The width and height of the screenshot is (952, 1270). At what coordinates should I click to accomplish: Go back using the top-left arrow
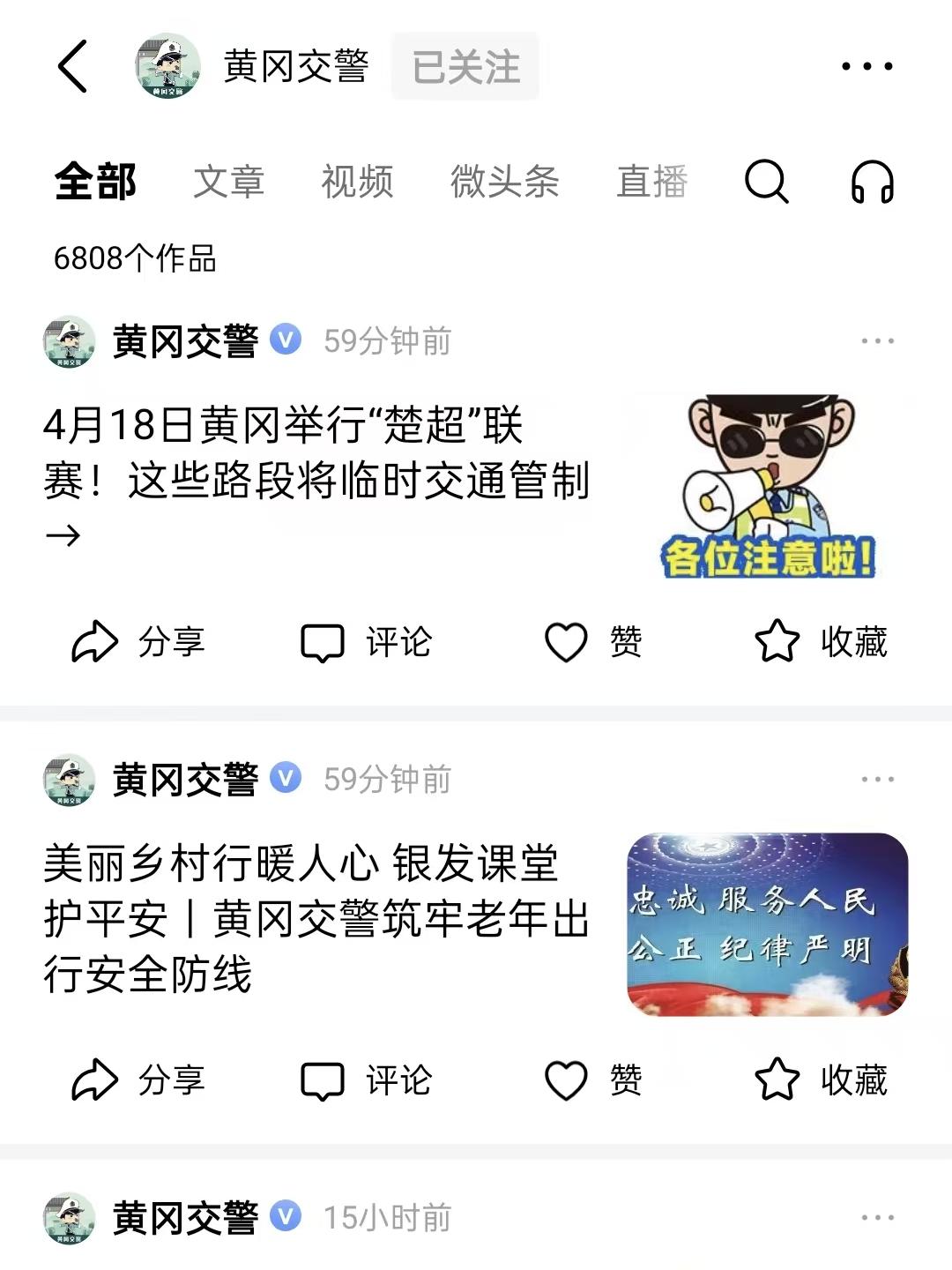[73, 66]
